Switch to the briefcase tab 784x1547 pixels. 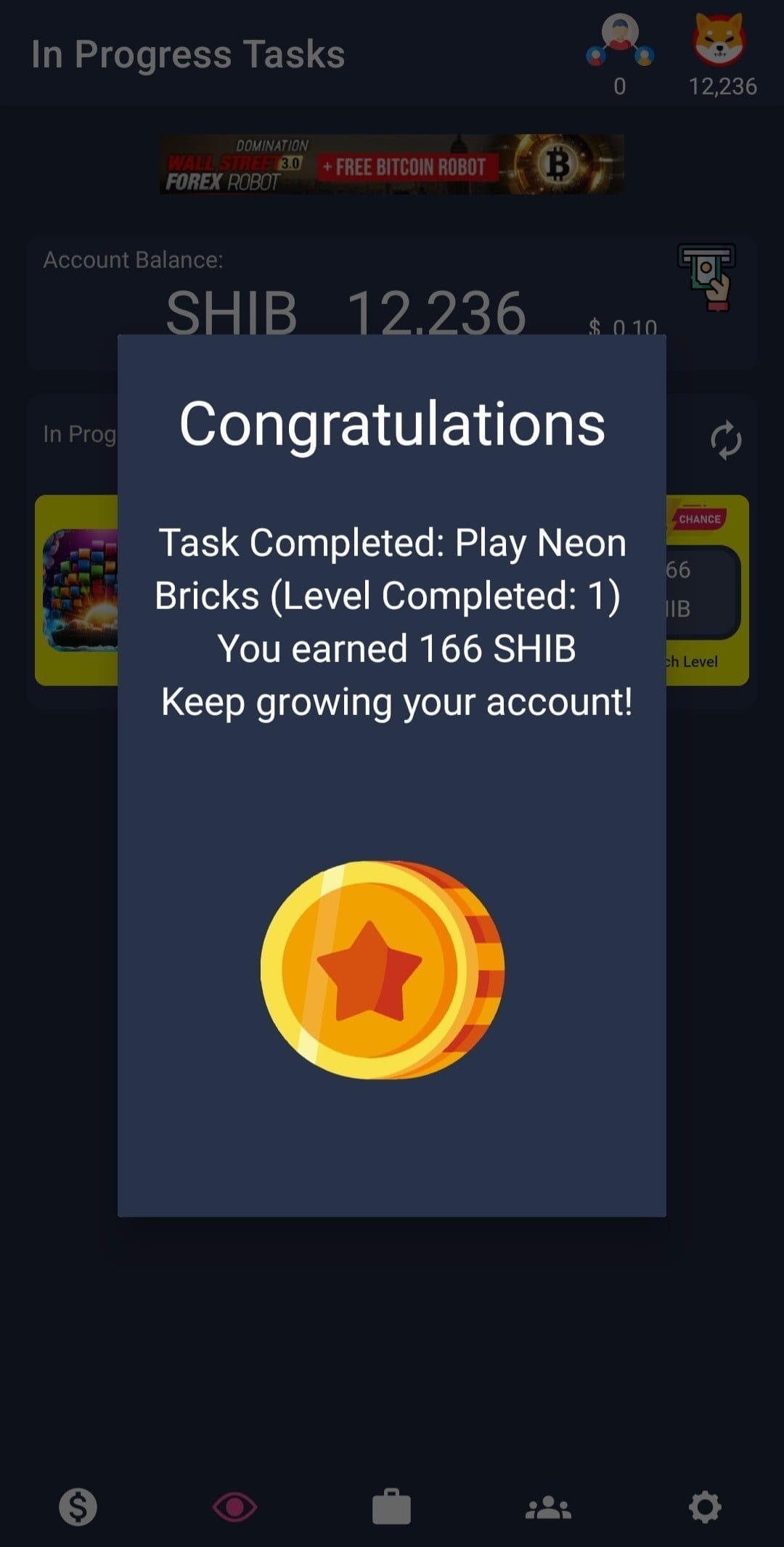pyautogui.click(x=391, y=1506)
